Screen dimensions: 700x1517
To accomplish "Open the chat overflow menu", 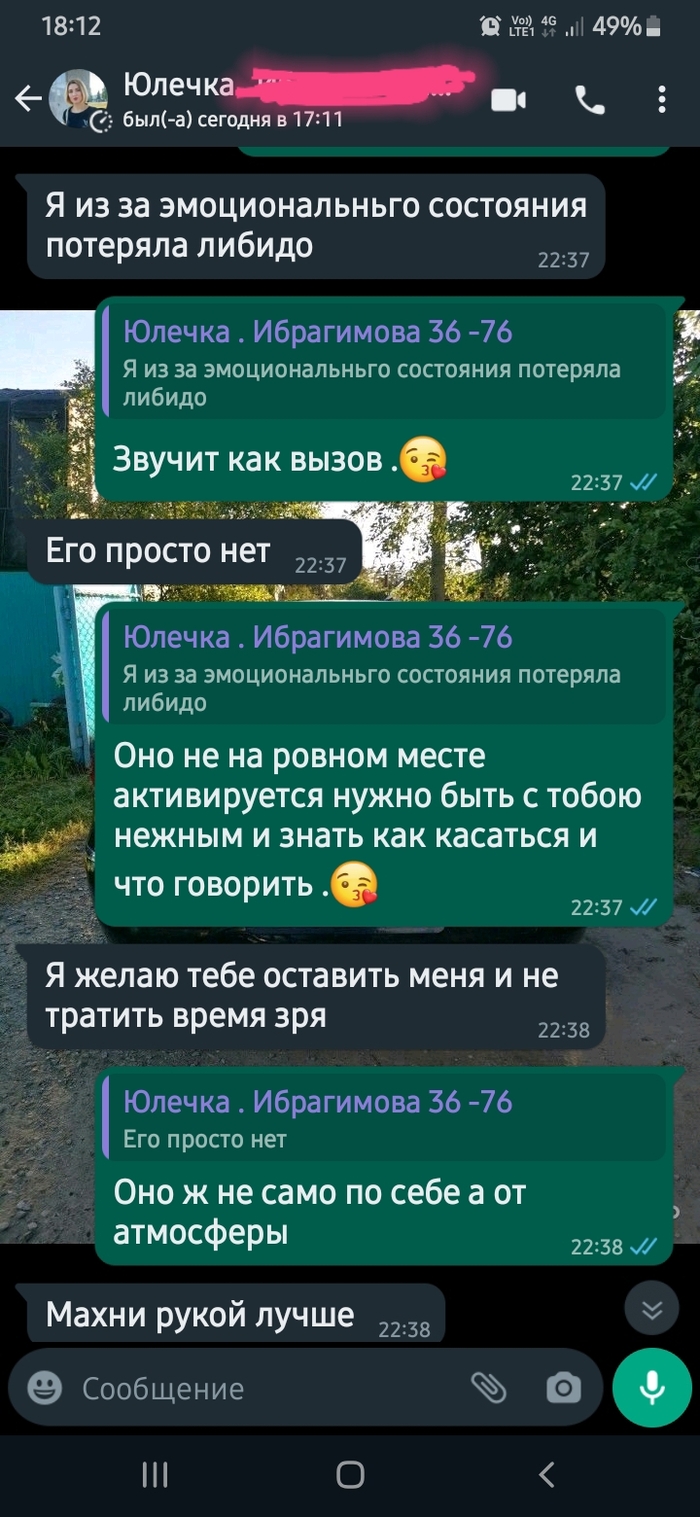I will pyautogui.click(x=662, y=99).
